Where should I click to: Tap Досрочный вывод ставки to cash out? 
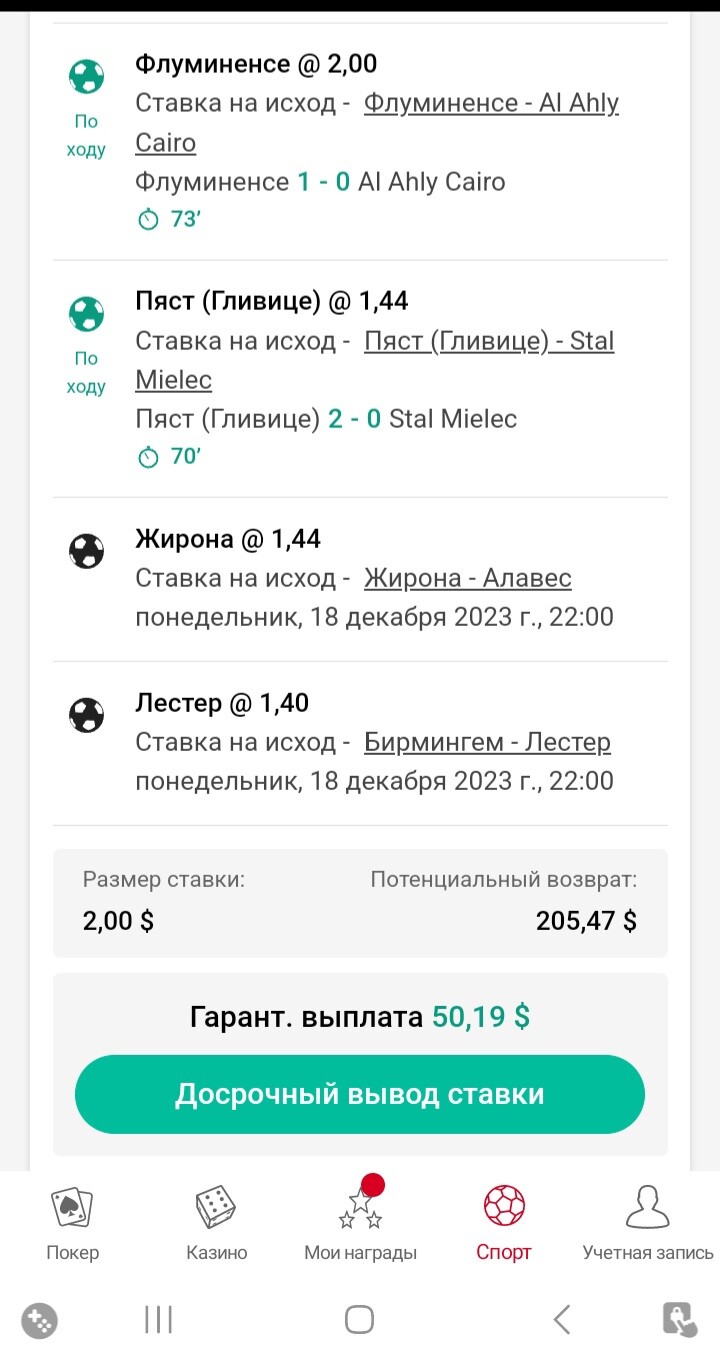tap(360, 1094)
